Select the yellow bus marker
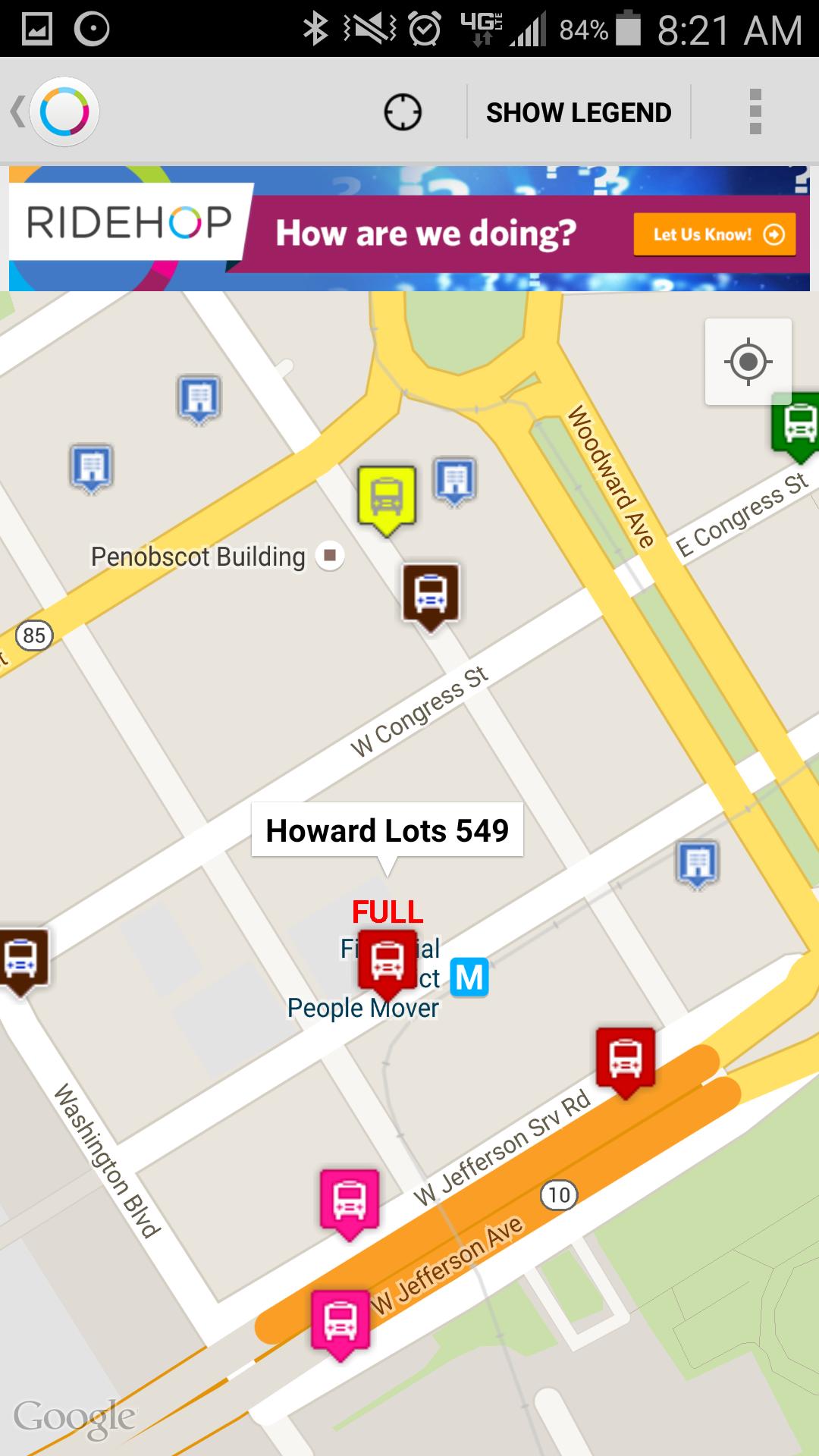This screenshot has width=819, height=1456. 387,497
